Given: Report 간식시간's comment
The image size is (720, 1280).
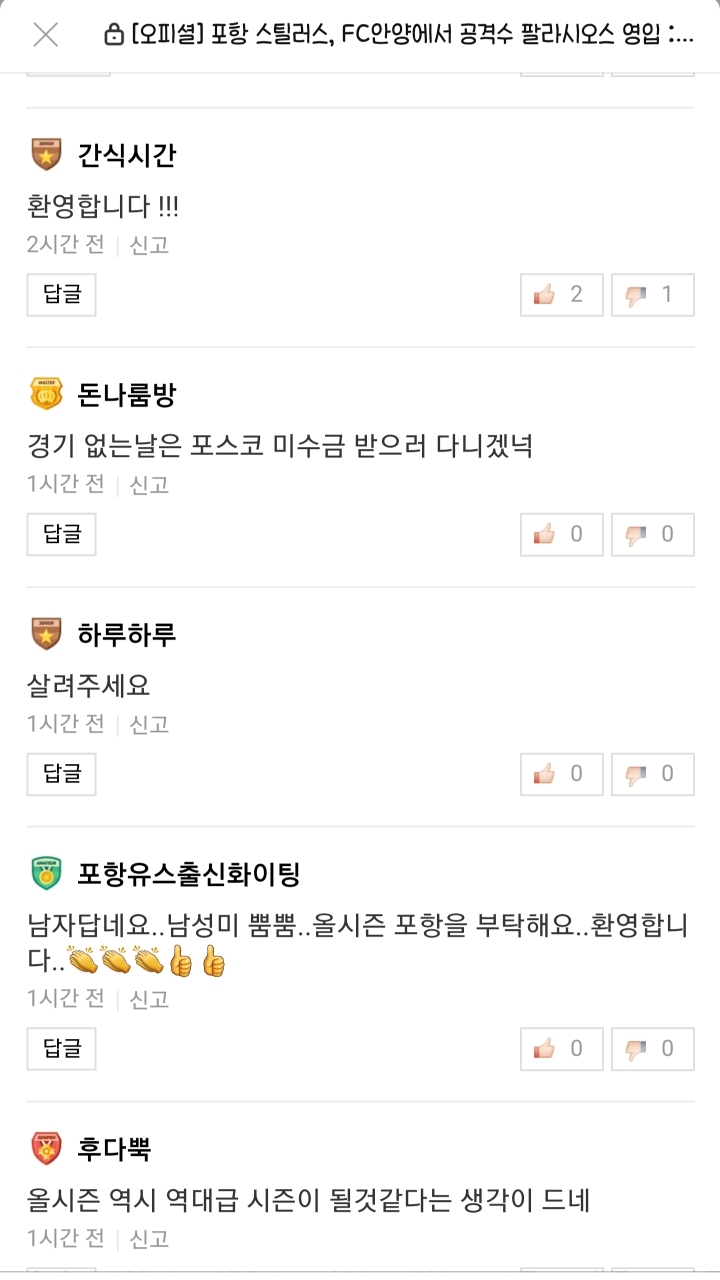Looking at the screenshot, I should pyautogui.click(x=149, y=245).
